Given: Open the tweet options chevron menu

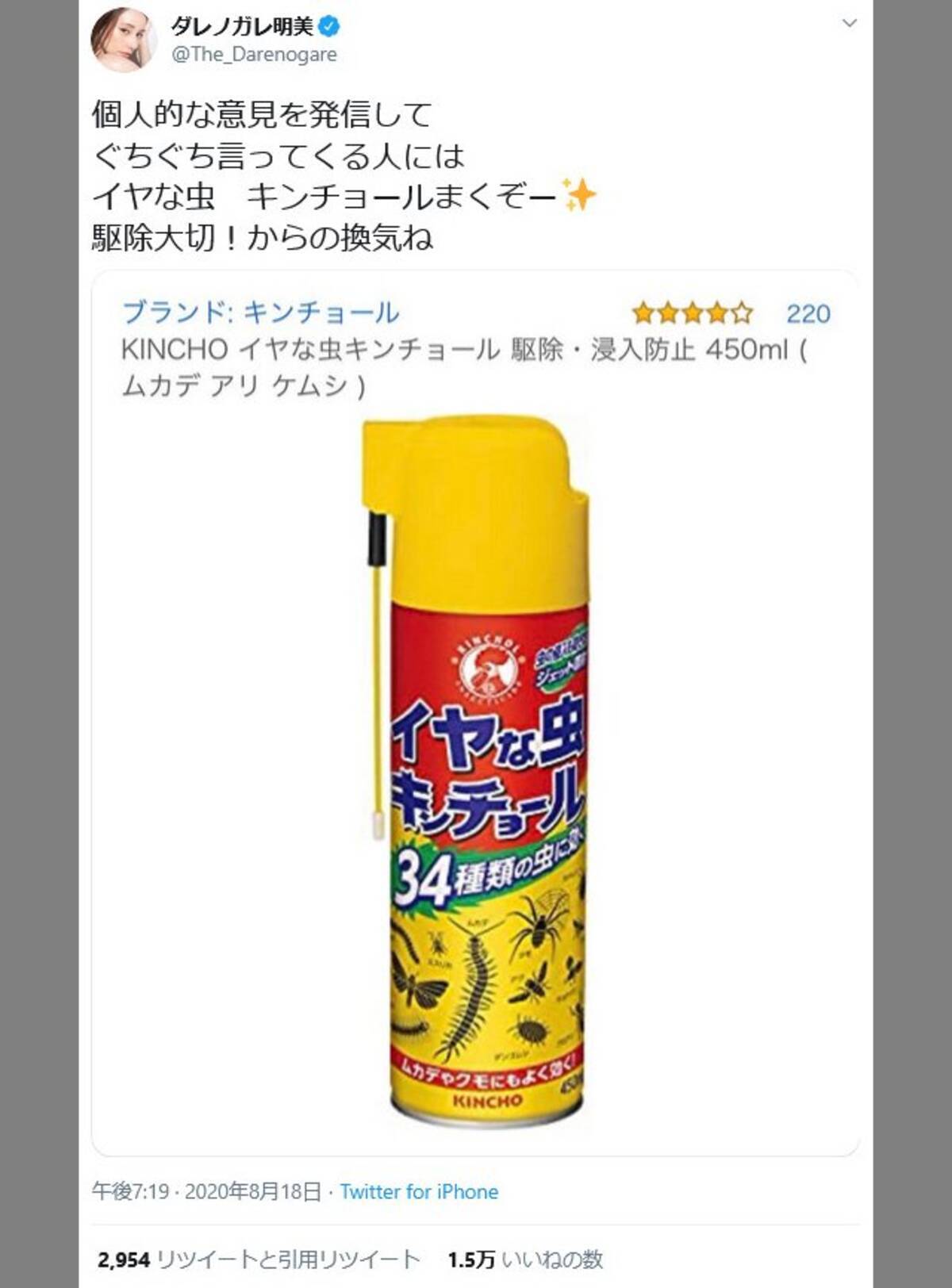Looking at the screenshot, I should (x=850, y=23).
